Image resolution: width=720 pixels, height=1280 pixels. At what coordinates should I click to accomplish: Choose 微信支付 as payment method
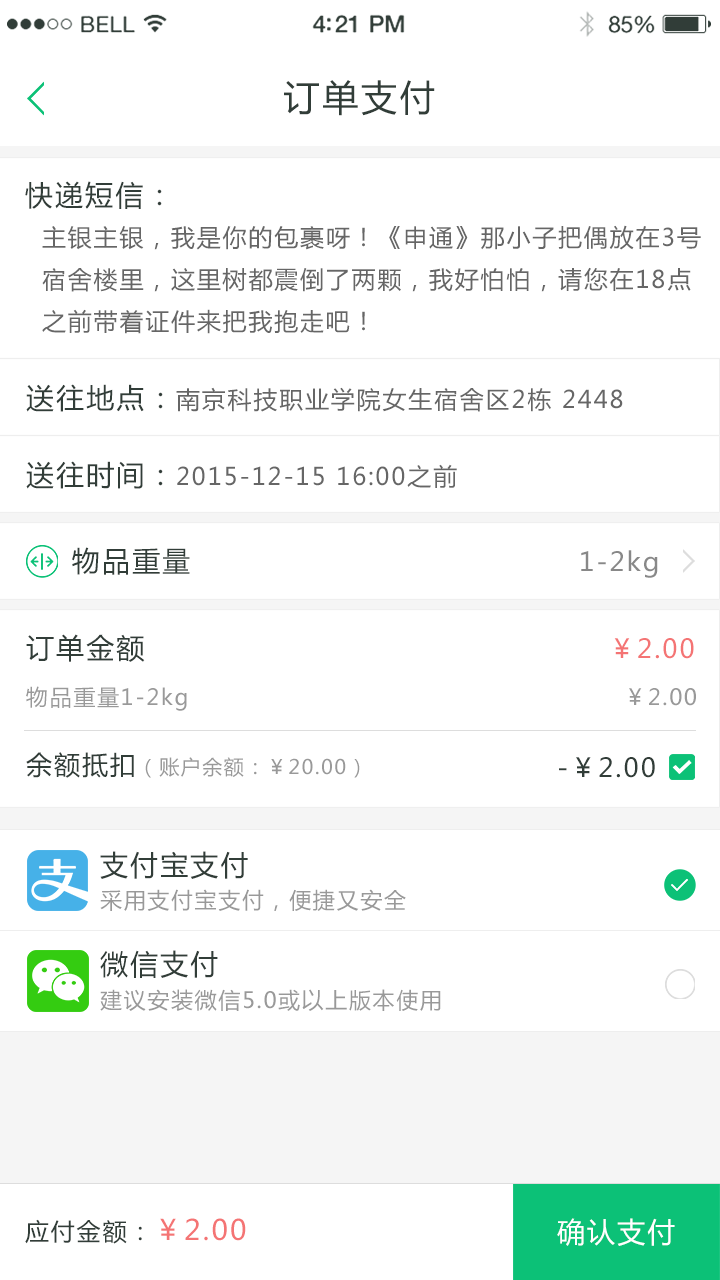coord(679,984)
